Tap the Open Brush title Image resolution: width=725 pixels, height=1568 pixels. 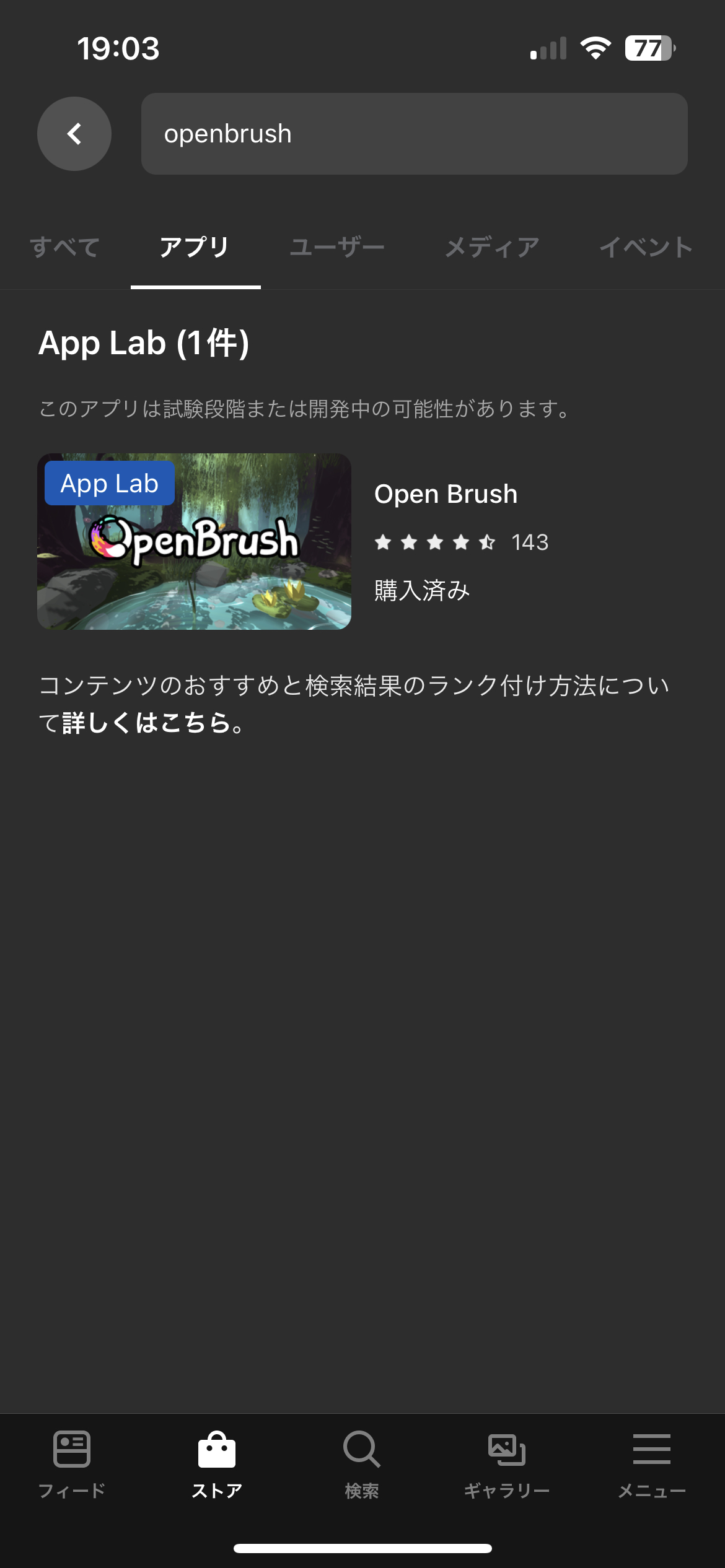point(446,494)
